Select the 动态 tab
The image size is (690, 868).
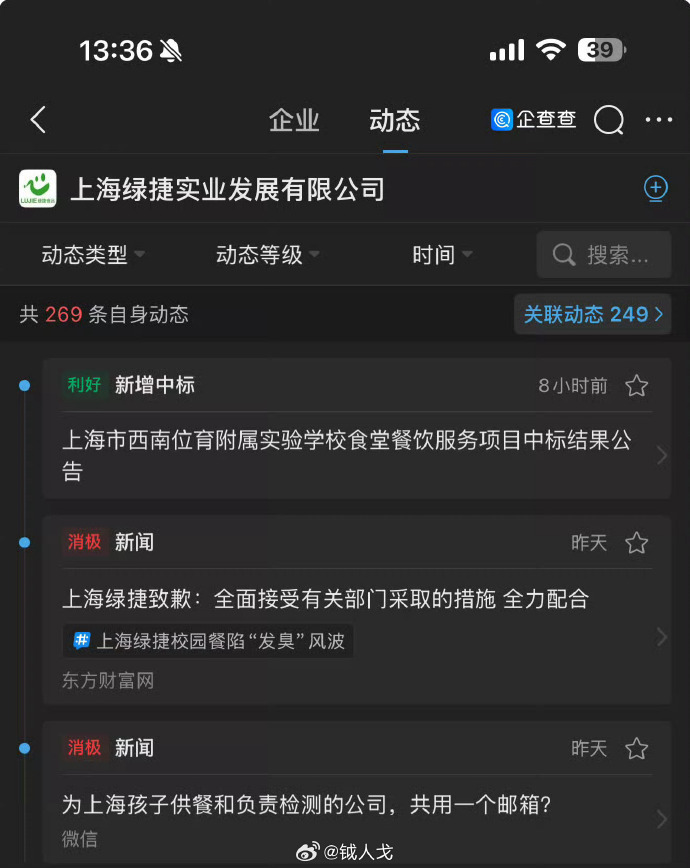click(394, 121)
